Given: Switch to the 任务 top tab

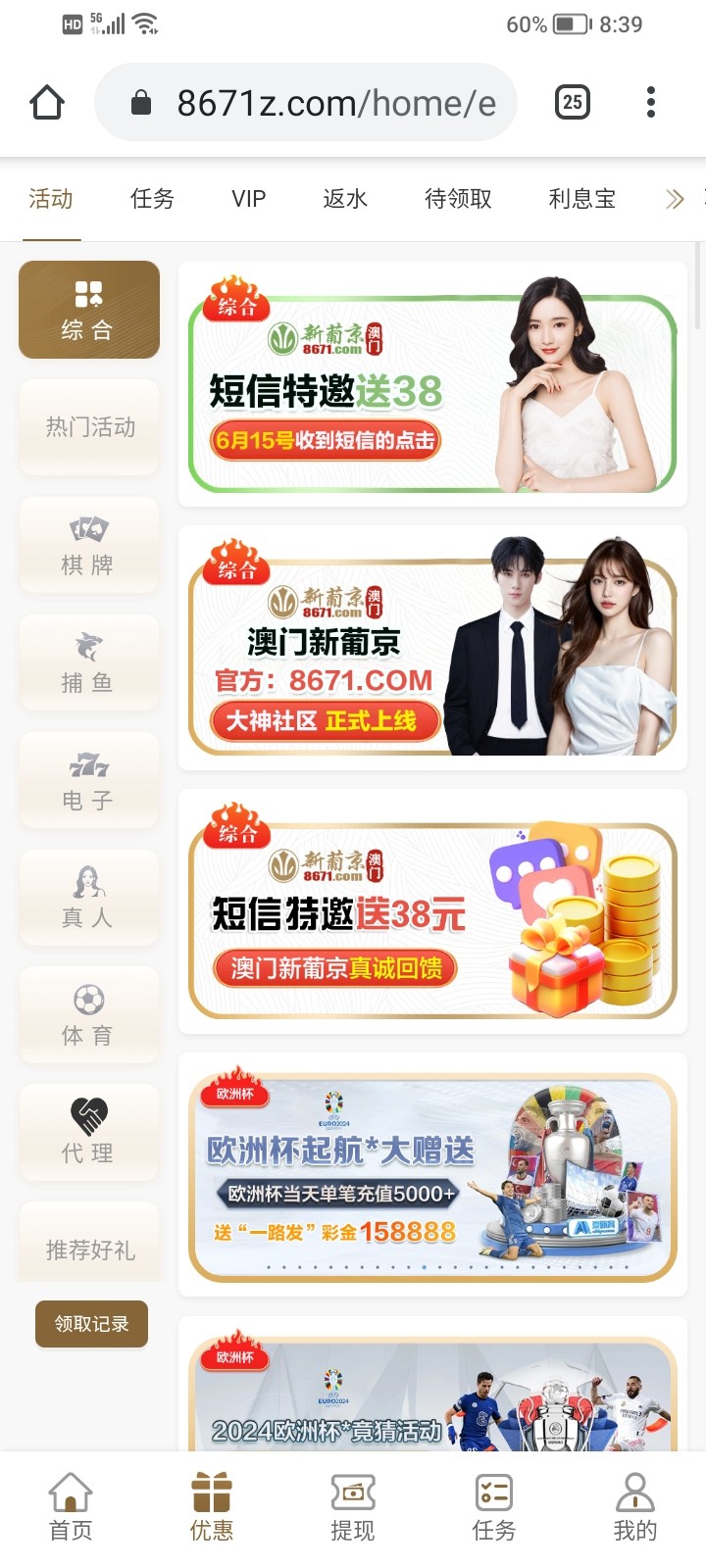Looking at the screenshot, I should click(152, 199).
